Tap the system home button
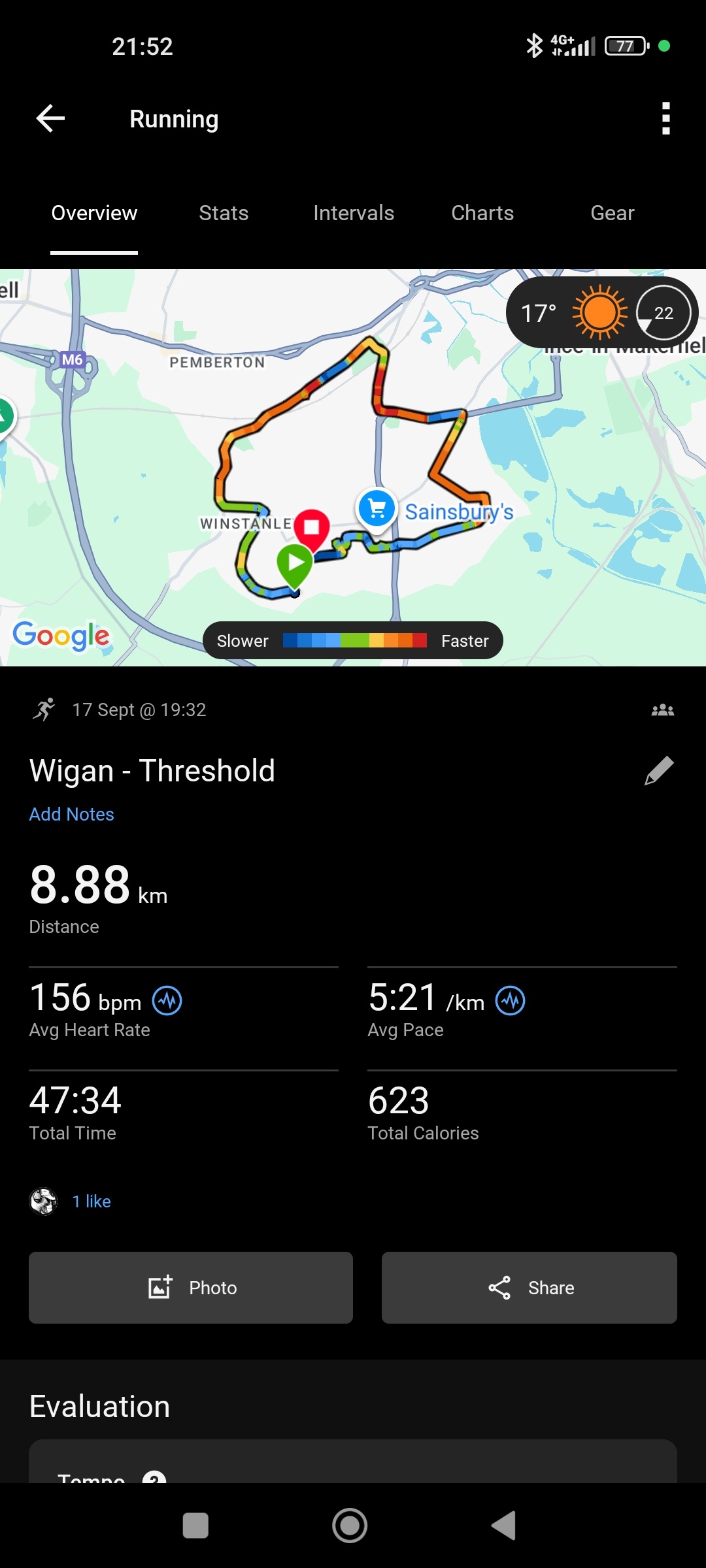706x1568 pixels. (350, 1526)
